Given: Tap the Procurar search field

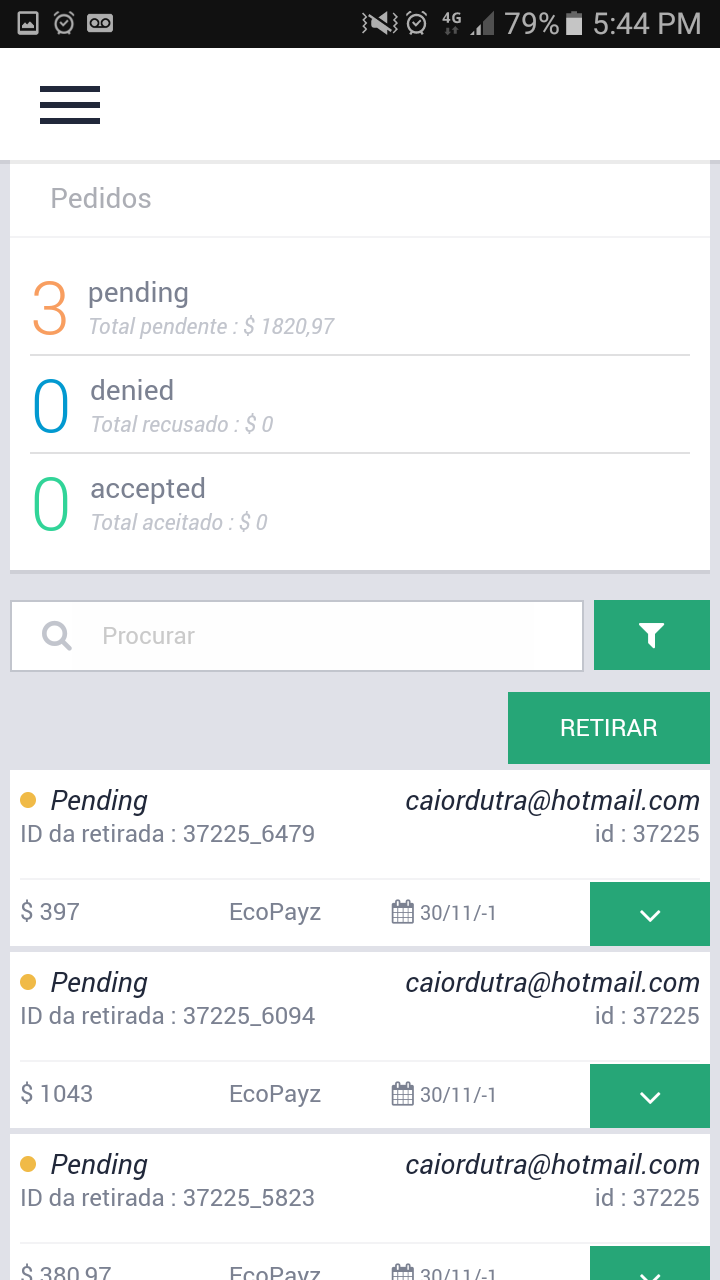Looking at the screenshot, I should [297, 636].
